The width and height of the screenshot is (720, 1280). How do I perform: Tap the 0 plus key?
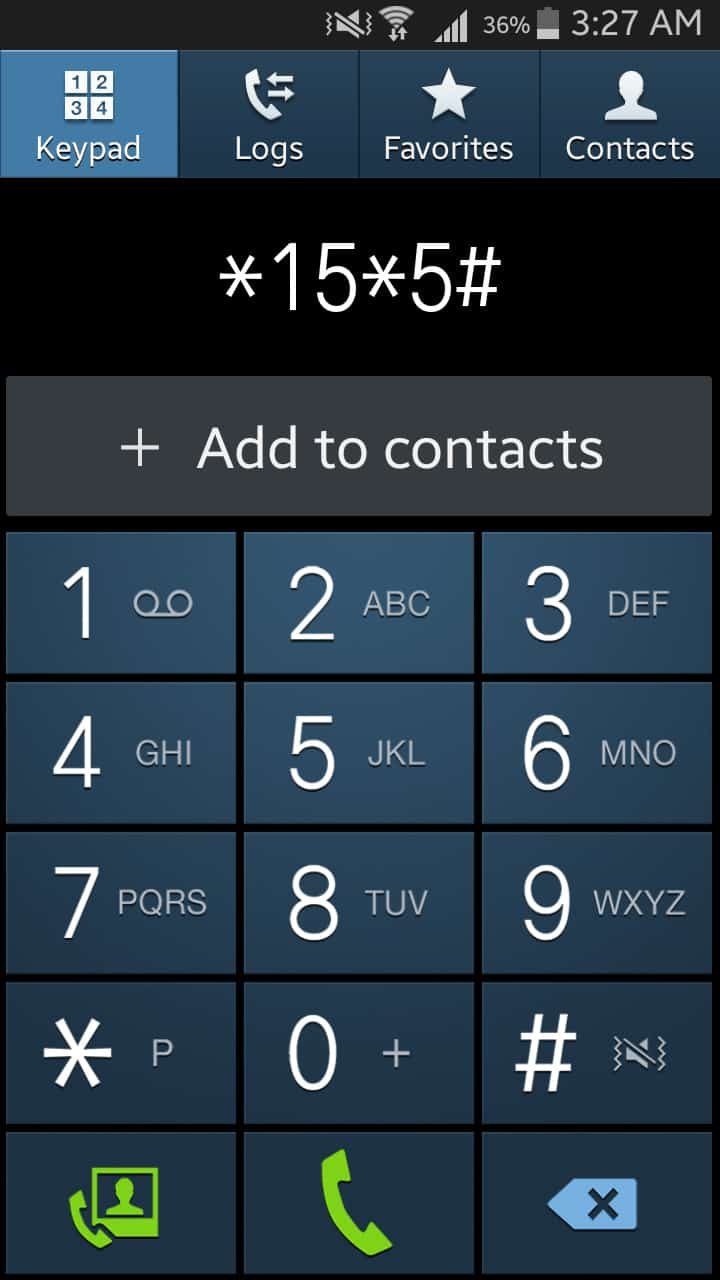pyautogui.click(x=359, y=1052)
